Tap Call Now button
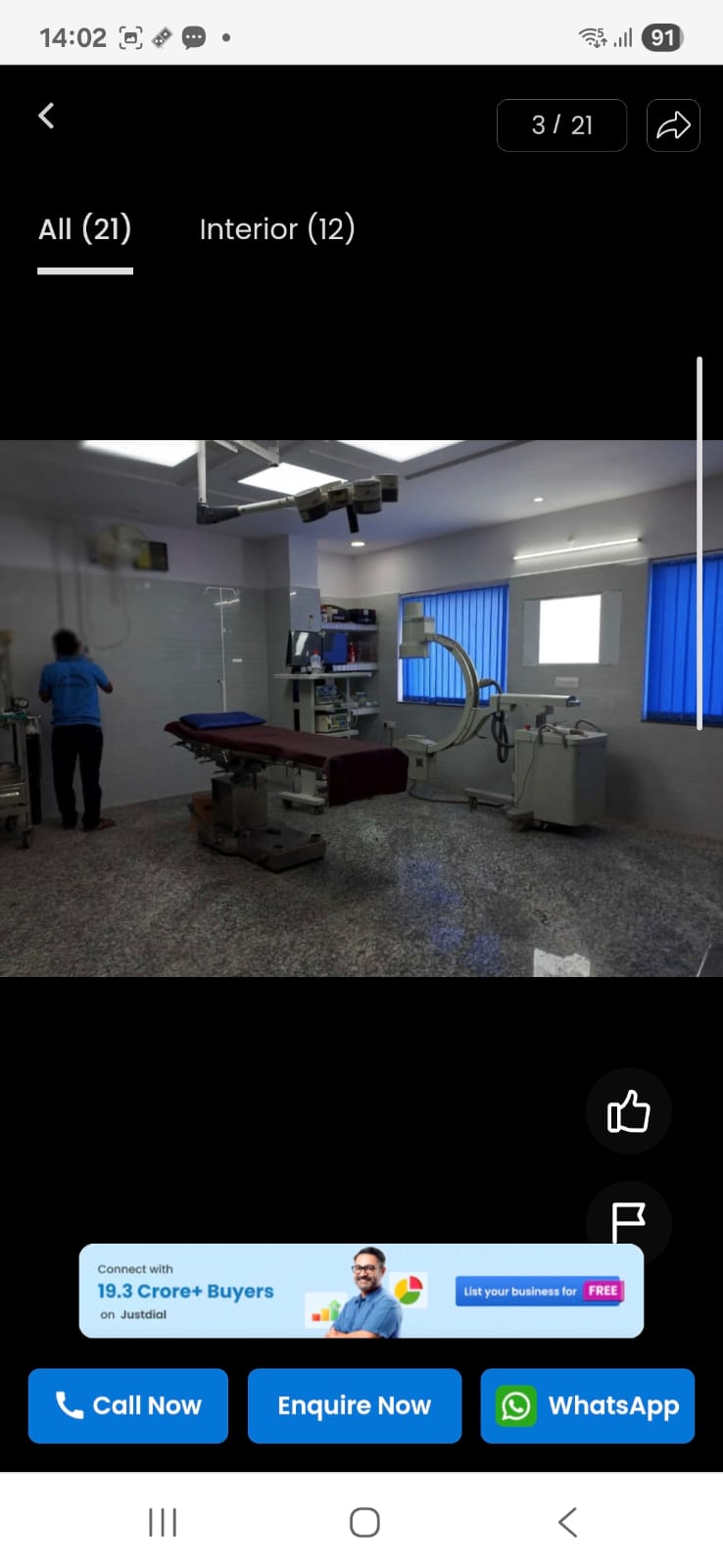The width and height of the screenshot is (723, 1568). pyautogui.click(x=128, y=1405)
